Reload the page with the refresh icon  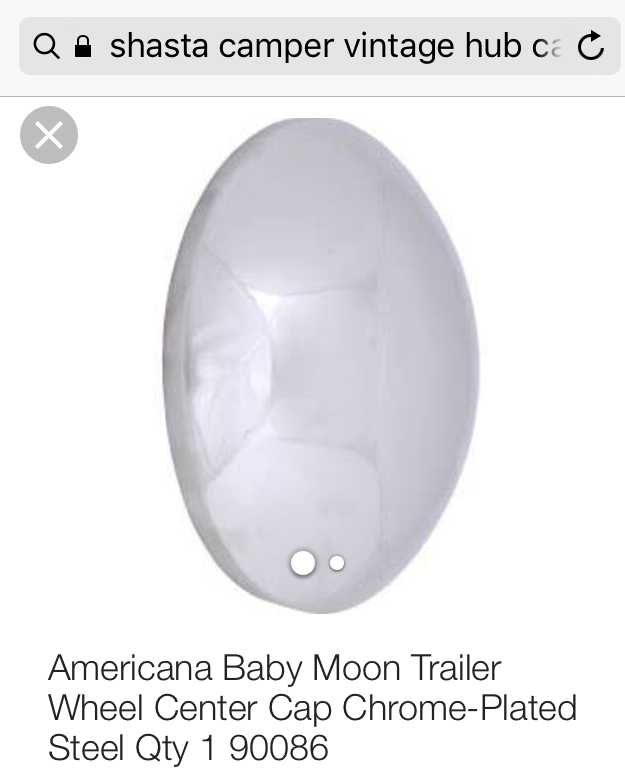591,45
